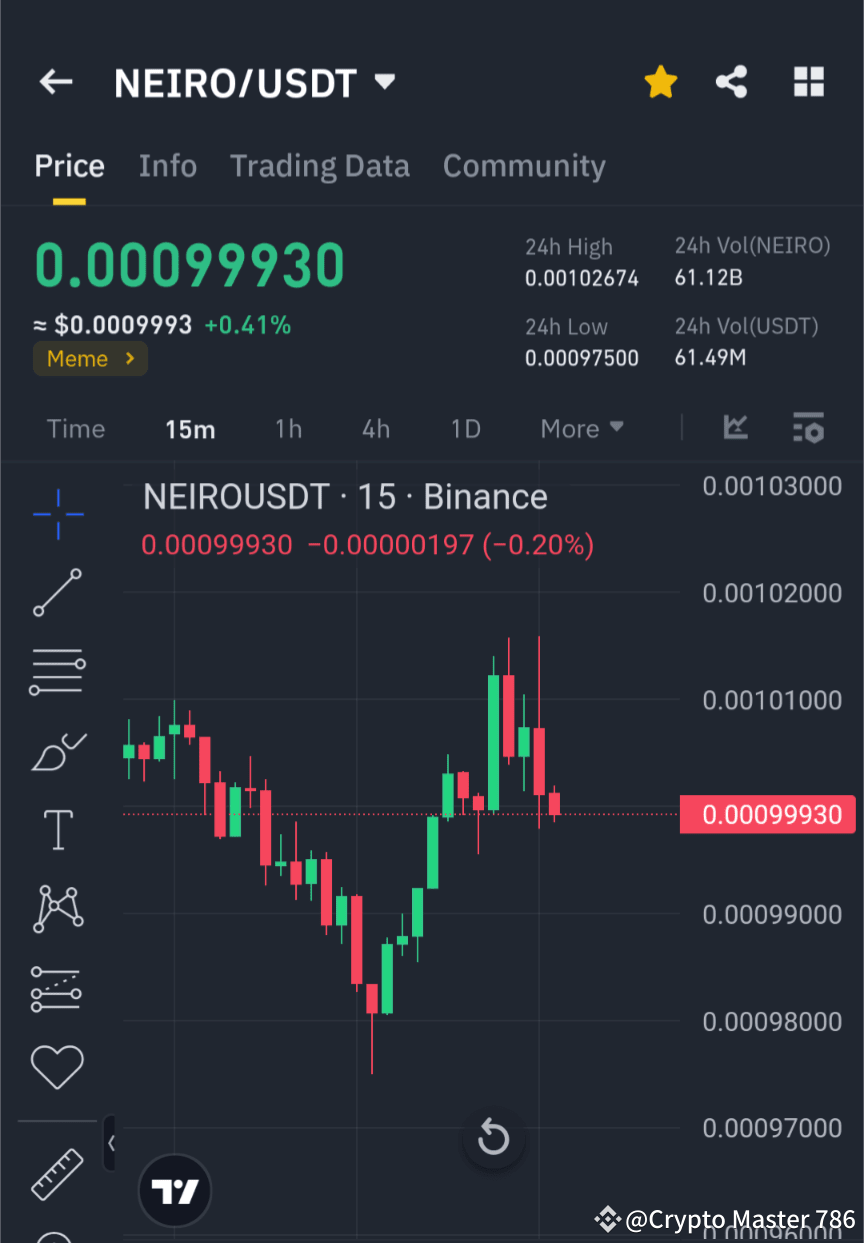Open the More timeframes dropdown
864x1243 pixels.
tap(581, 428)
